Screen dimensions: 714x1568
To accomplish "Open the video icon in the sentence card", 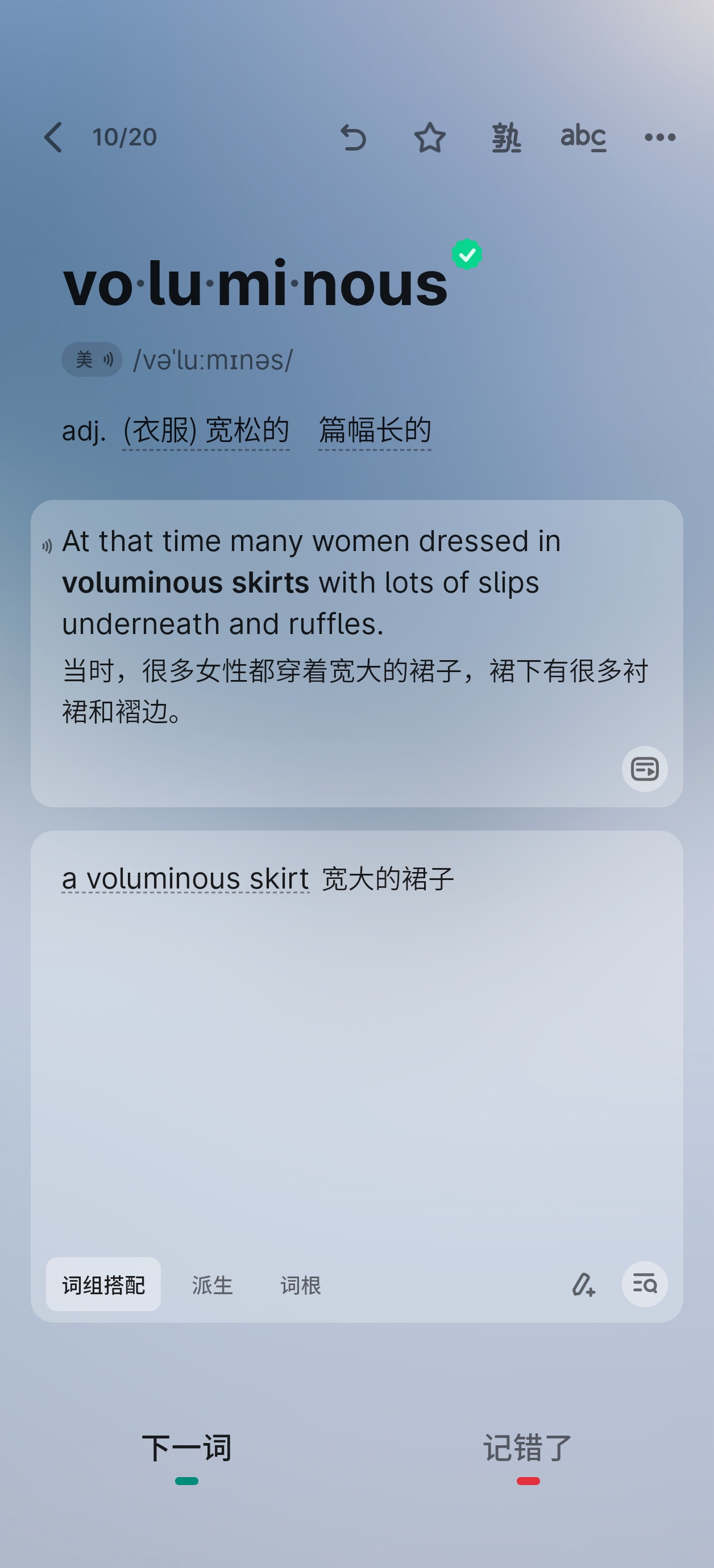I will [645, 769].
